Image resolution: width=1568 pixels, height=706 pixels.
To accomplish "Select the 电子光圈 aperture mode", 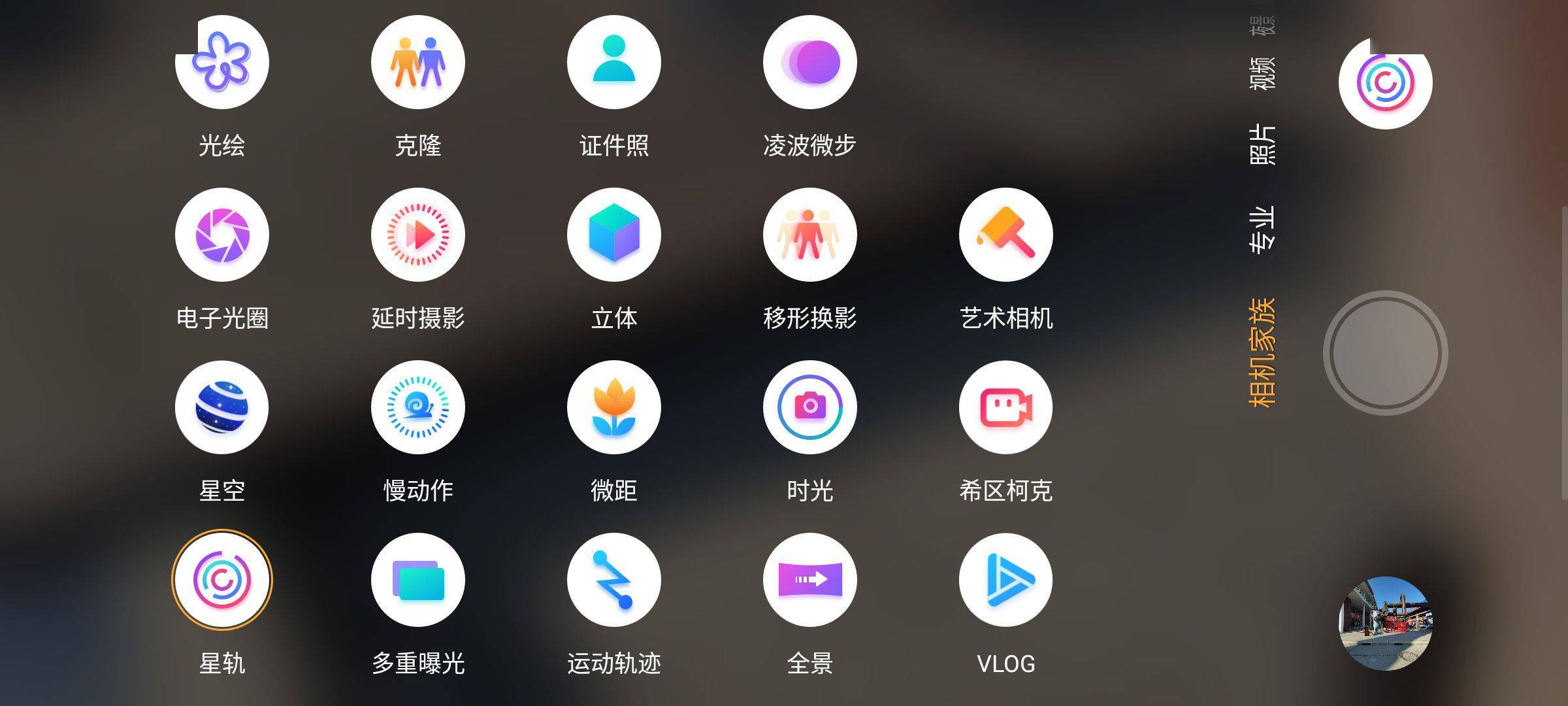I will pyautogui.click(x=222, y=235).
